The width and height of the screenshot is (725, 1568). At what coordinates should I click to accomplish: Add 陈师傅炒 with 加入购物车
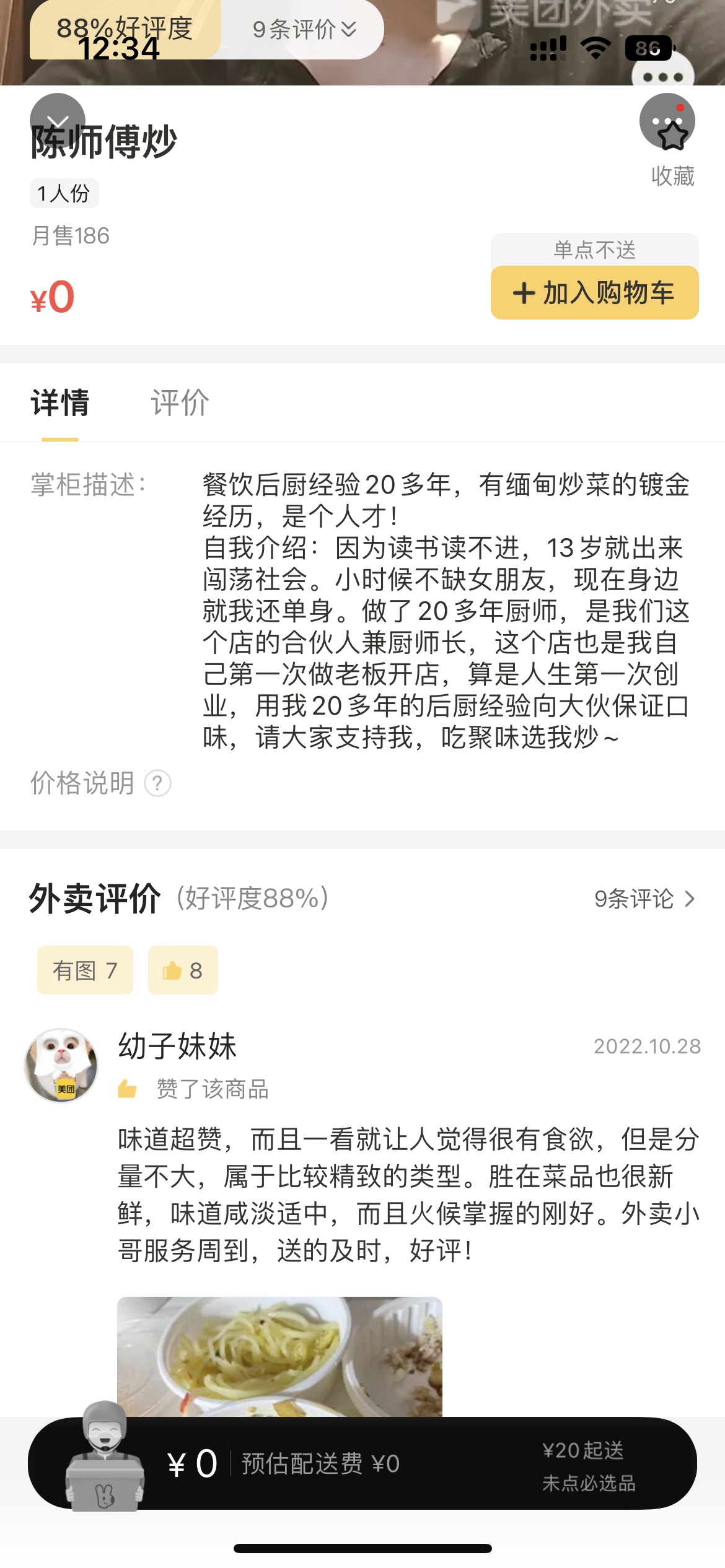(x=594, y=293)
